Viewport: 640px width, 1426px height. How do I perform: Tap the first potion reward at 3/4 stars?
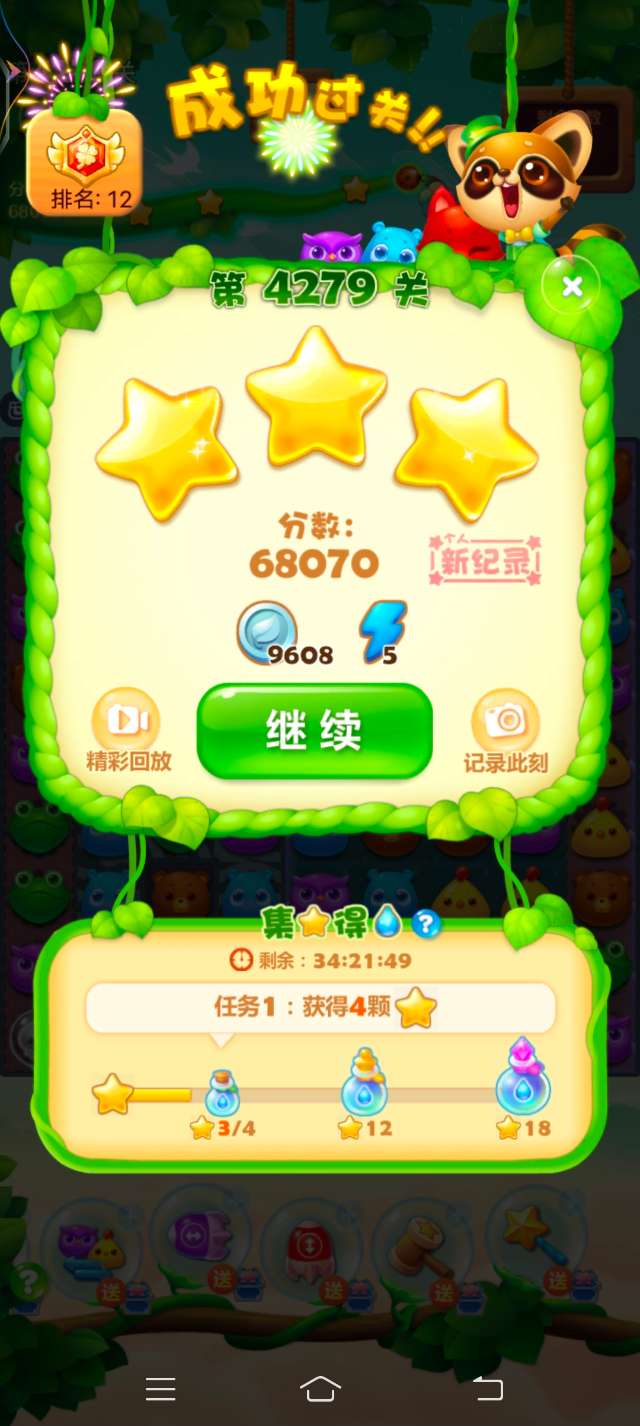pos(222,1092)
